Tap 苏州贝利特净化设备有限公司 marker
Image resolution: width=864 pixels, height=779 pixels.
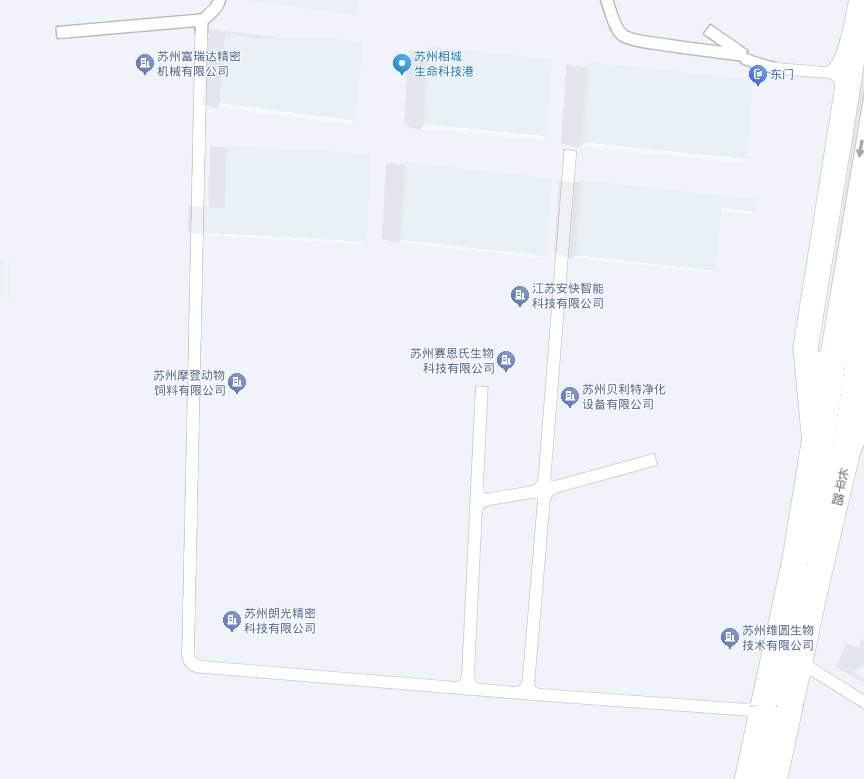coord(570,397)
